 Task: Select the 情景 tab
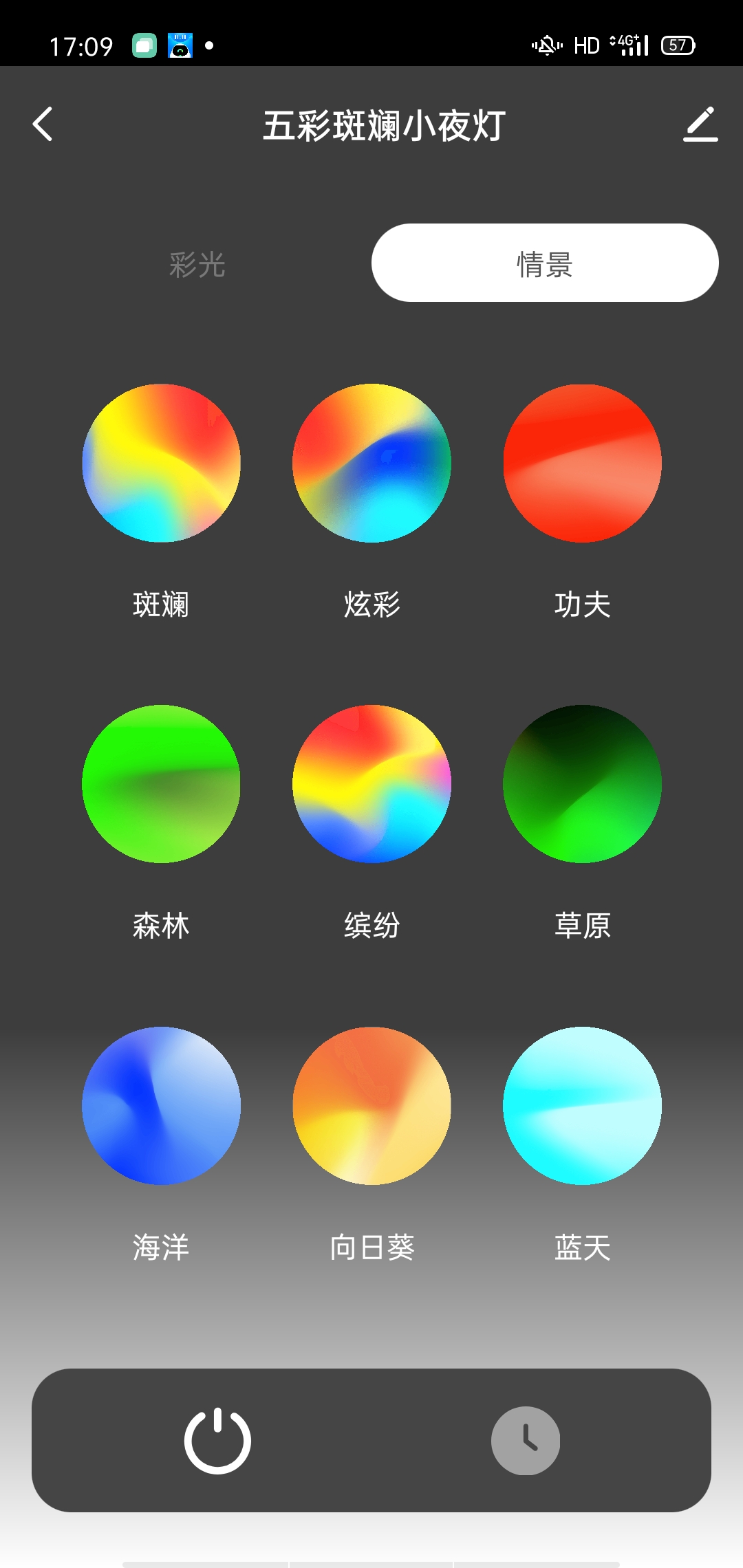[545, 263]
